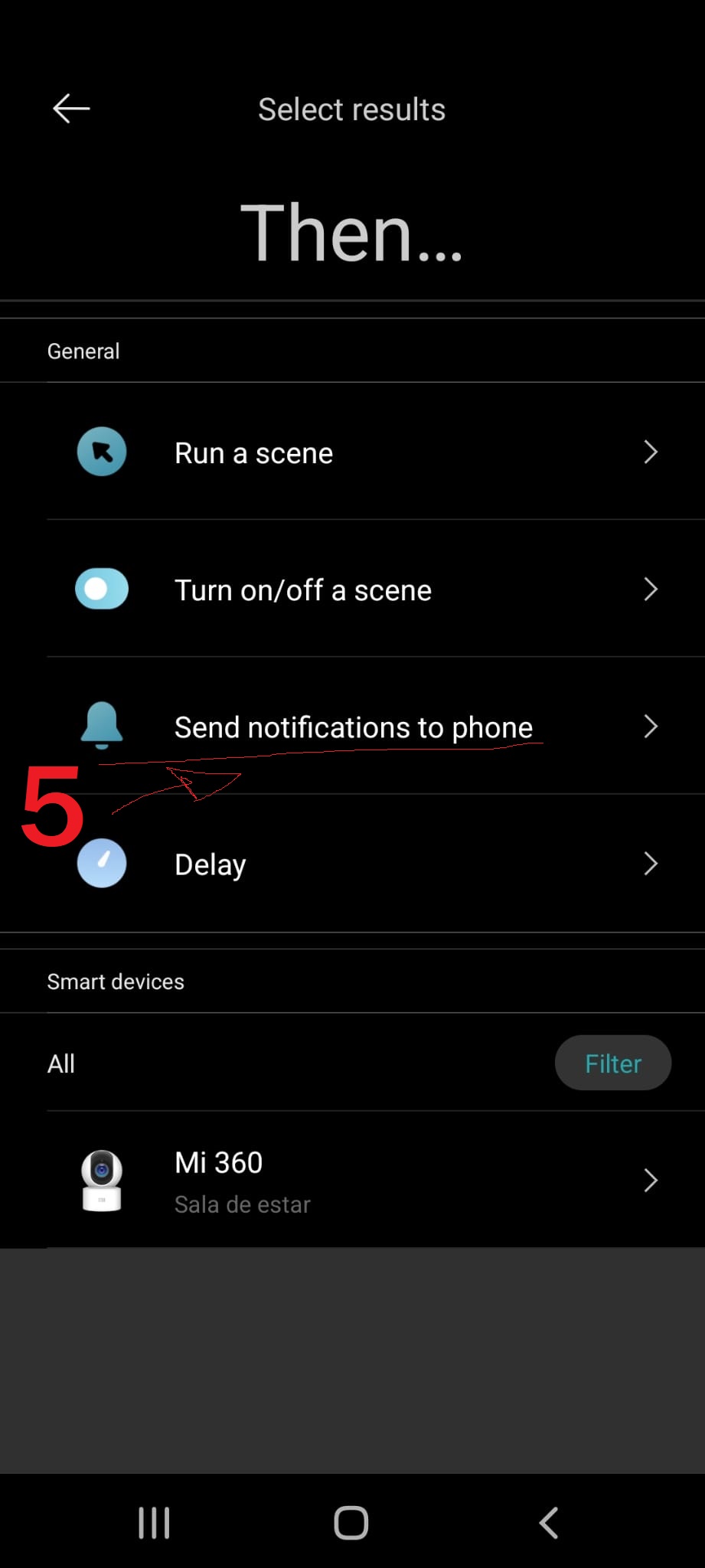Select the Mi 360 camera device
This screenshot has height=1568, width=705.
coord(352,1180)
